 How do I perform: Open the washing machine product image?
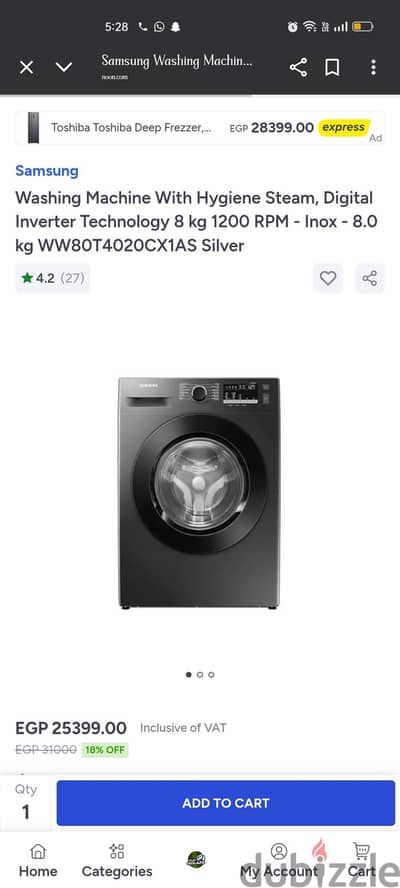coord(199,493)
